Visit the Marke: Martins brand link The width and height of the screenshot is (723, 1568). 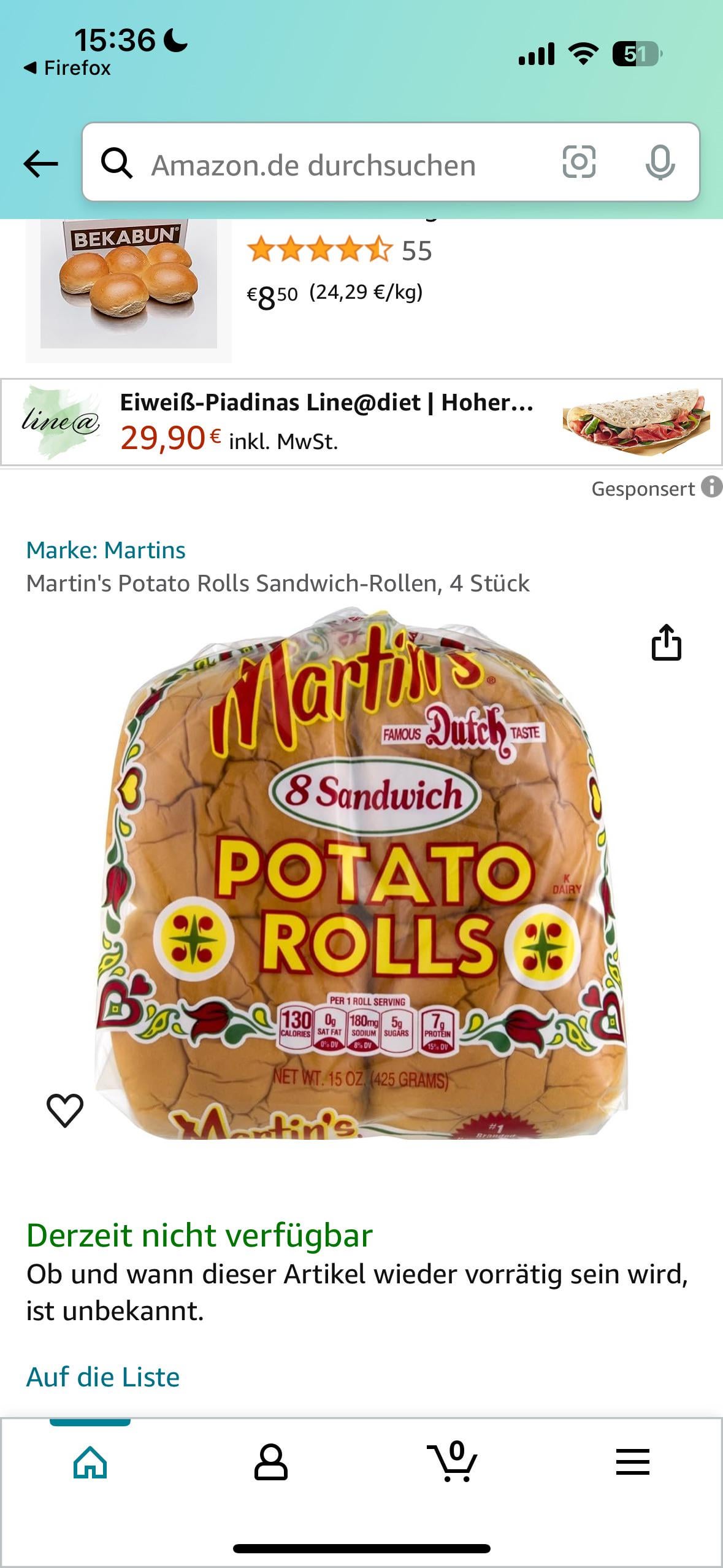pyautogui.click(x=105, y=550)
